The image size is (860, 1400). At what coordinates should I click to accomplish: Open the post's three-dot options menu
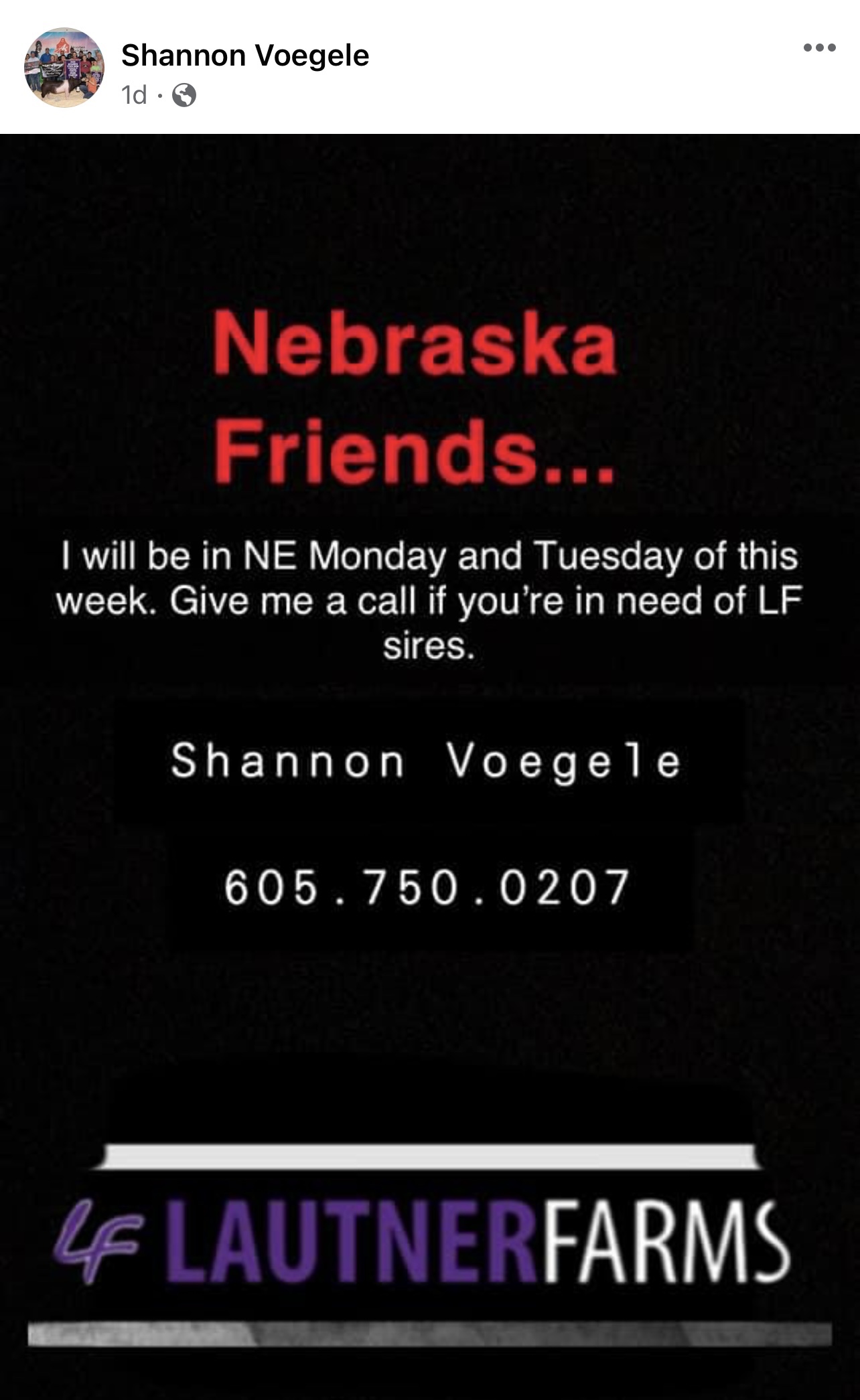point(820,48)
